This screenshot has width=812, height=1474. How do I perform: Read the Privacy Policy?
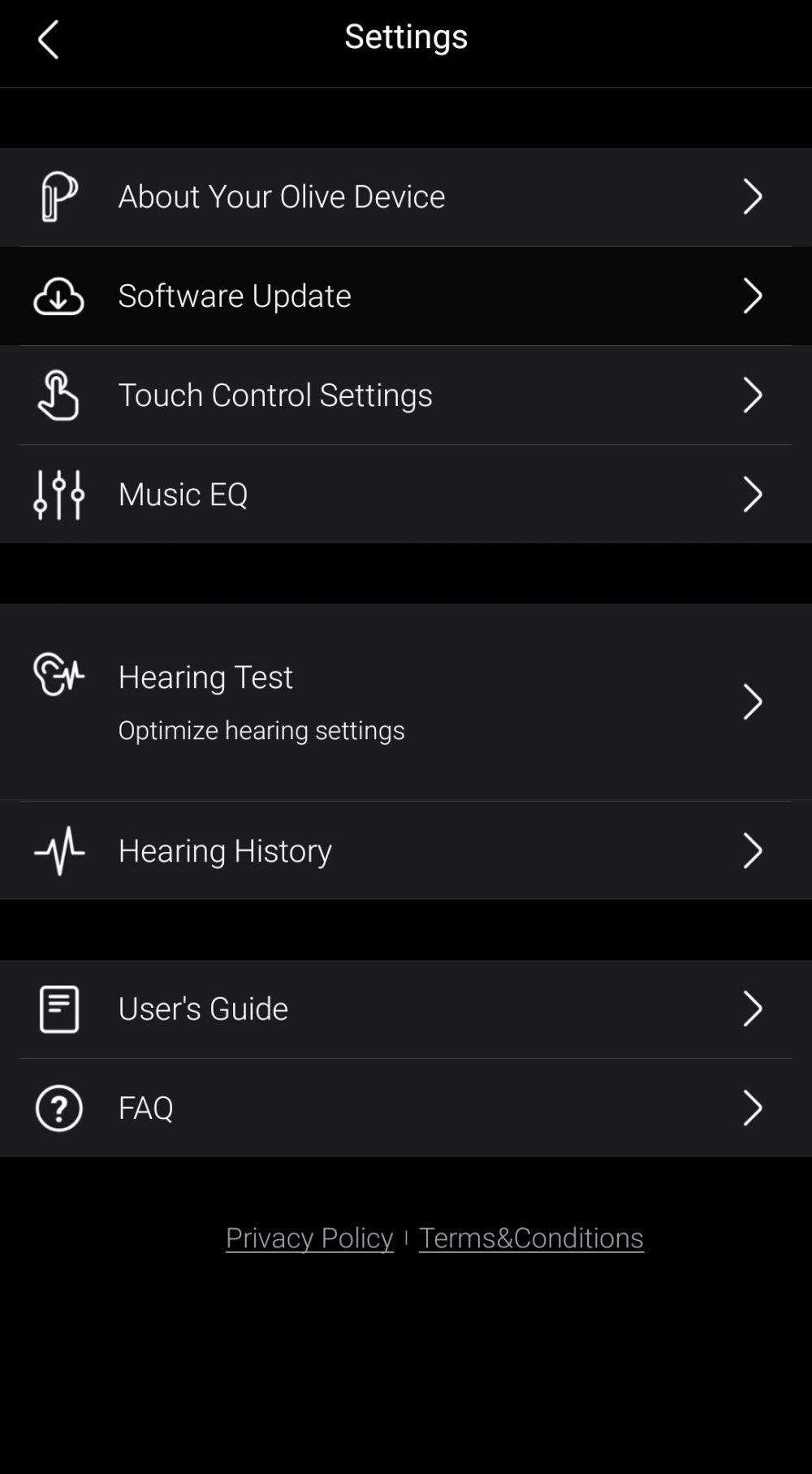pos(309,1238)
